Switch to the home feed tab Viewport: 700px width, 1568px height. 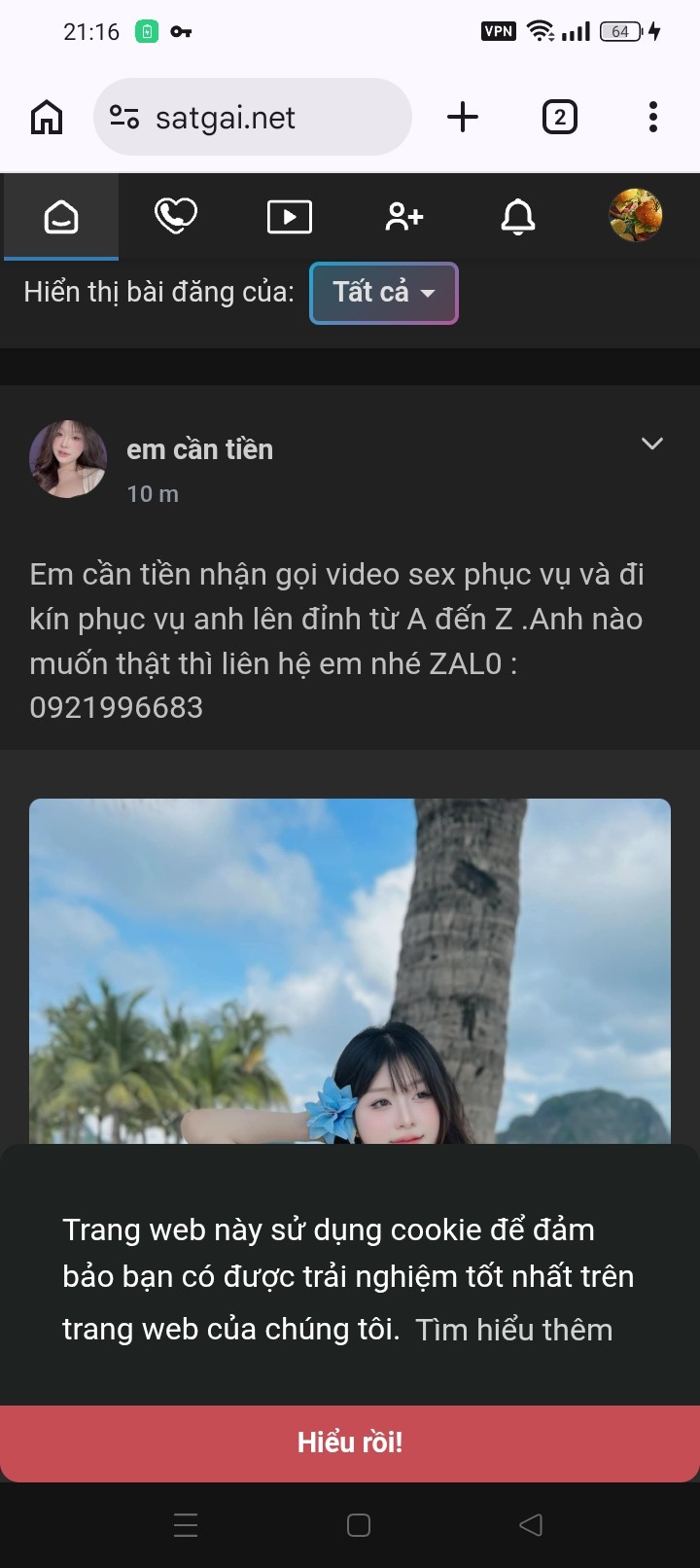pyautogui.click(x=61, y=217)
